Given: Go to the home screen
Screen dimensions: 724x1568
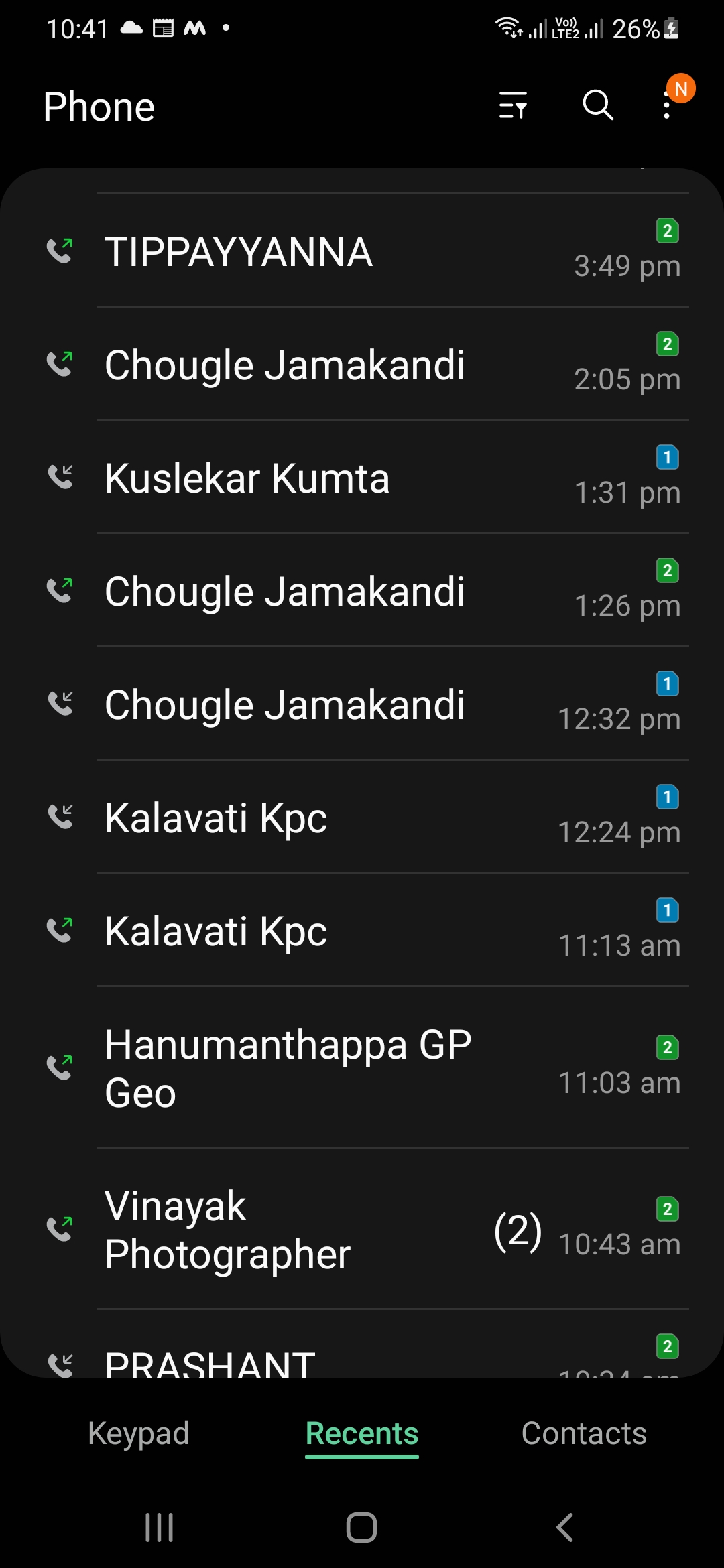Looking at the screenshot, I should (362, 1528).
